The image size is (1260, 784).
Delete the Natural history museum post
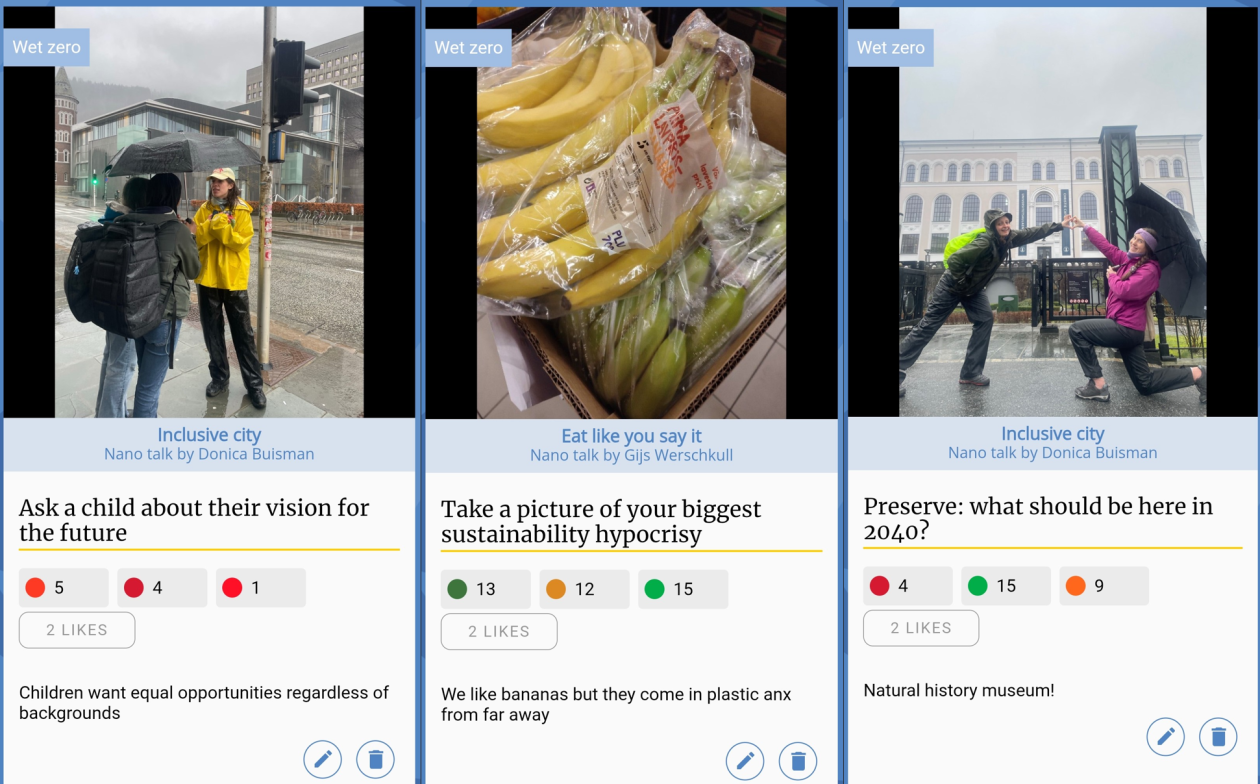(1218, 737)
